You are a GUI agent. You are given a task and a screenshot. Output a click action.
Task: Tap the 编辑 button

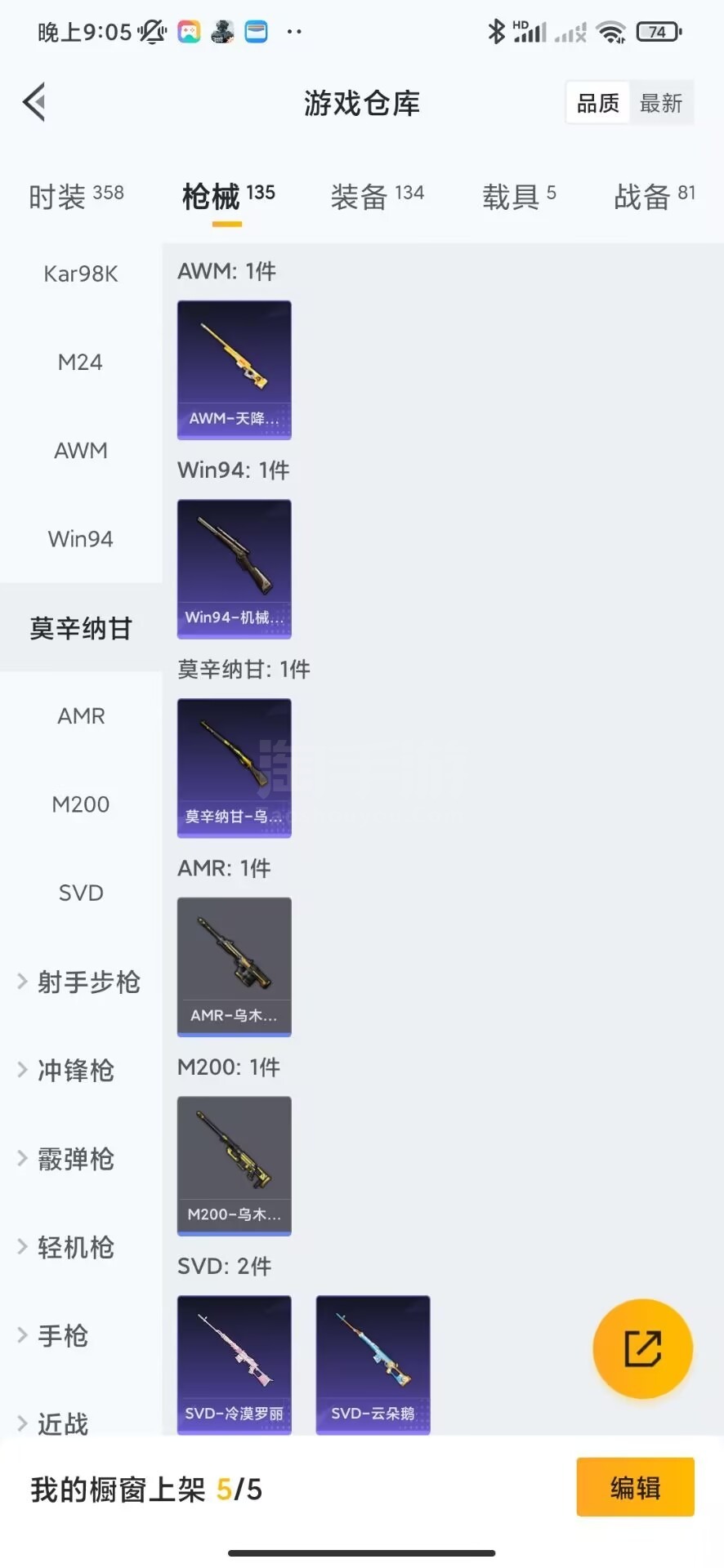point(635,1487)
